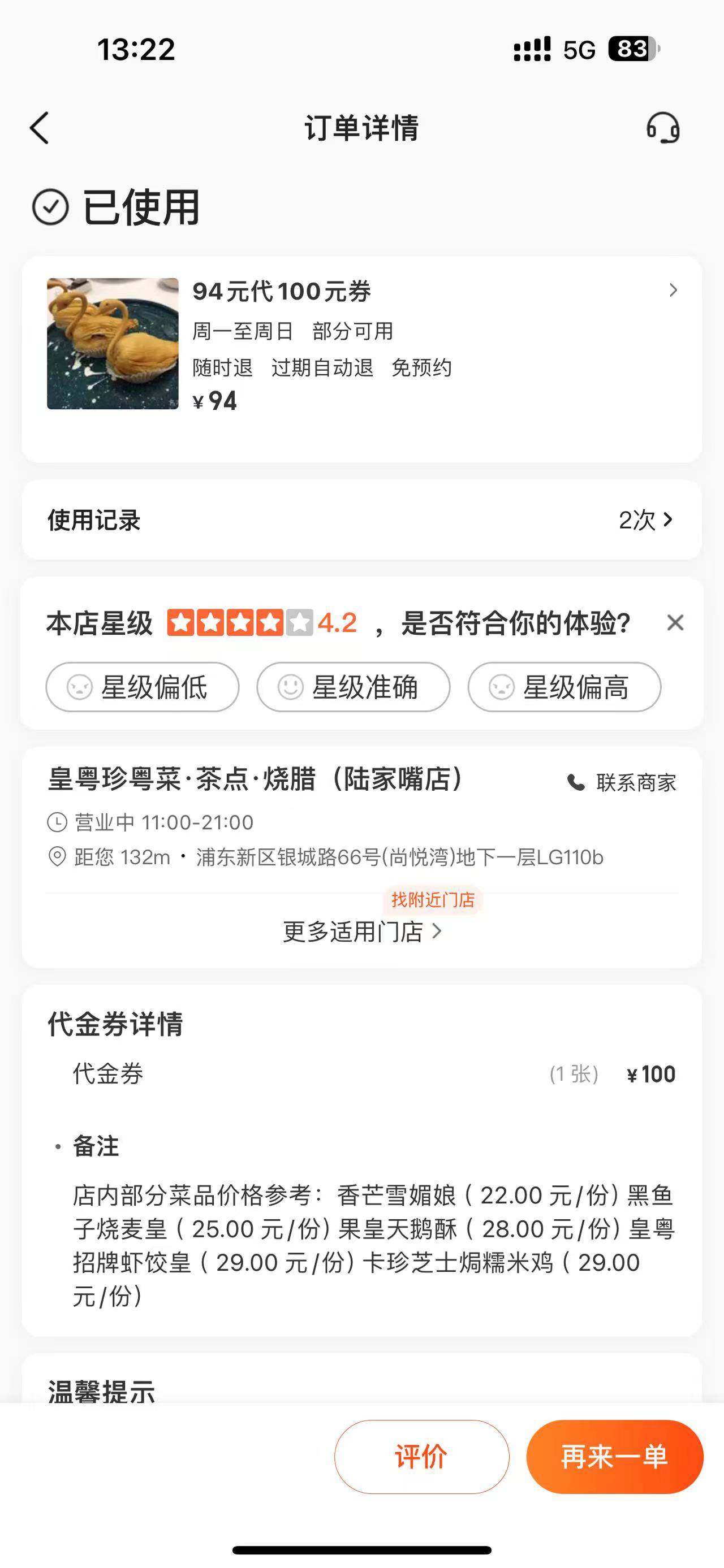This screenshot has height=1568, width=724.
Task: Open store address on 银城路66号
Action: (399, 857)
